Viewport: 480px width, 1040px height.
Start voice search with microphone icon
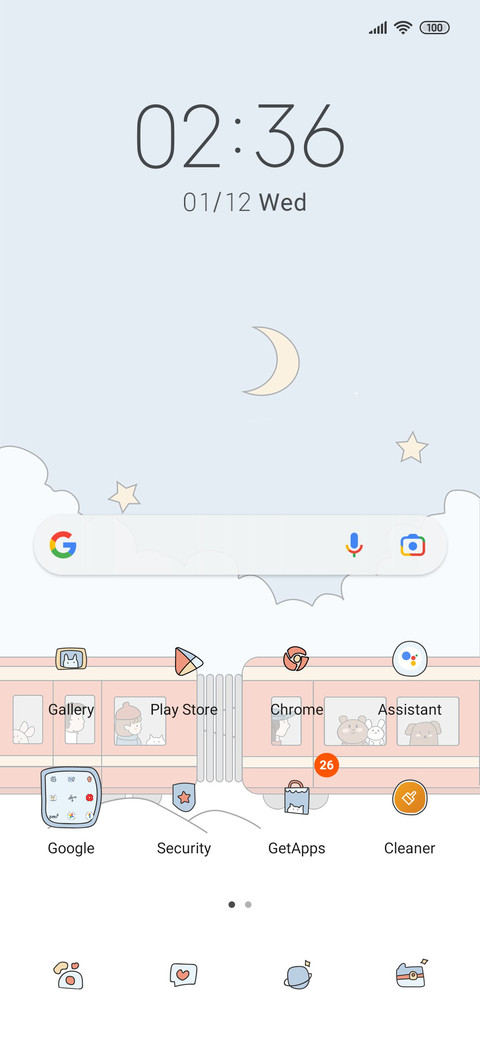354,545
